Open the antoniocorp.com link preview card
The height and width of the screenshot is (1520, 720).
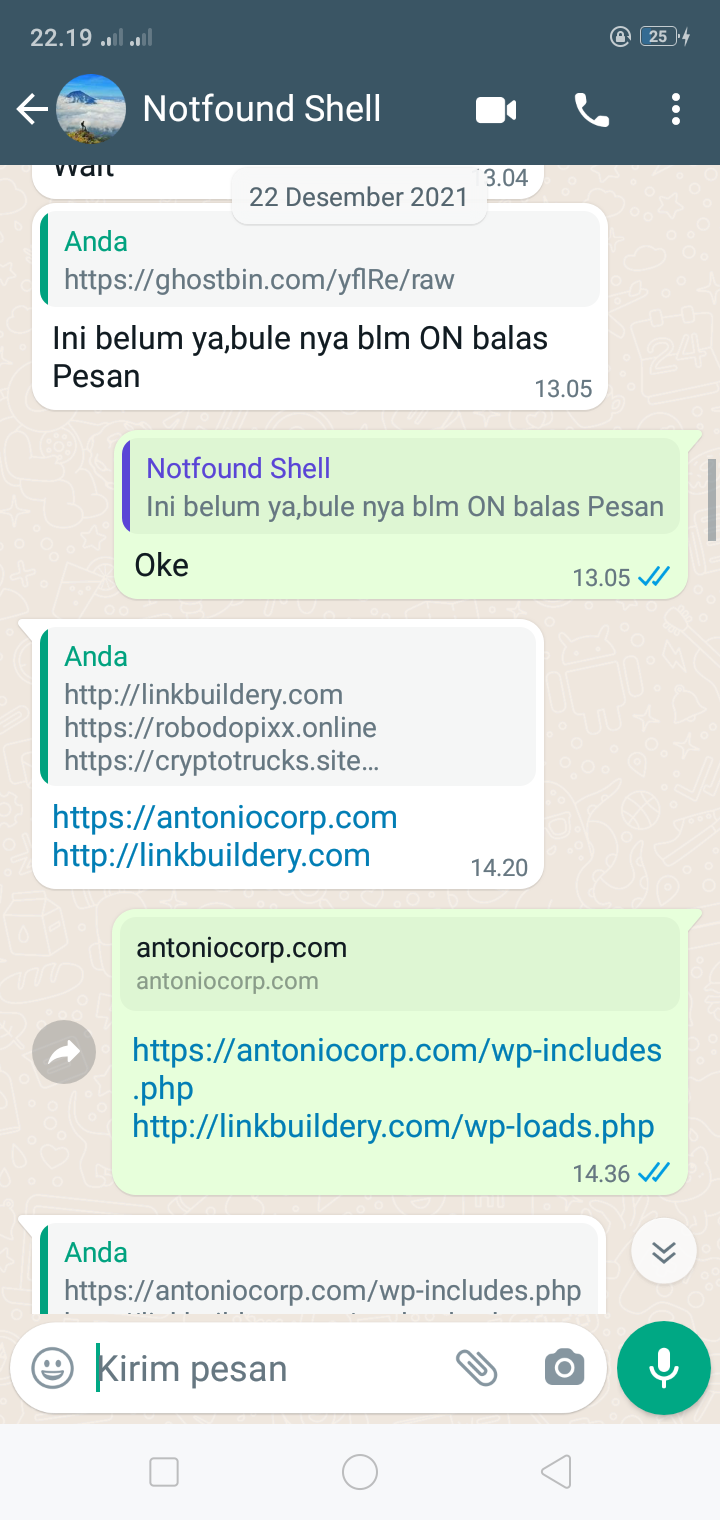coord(400,964)
